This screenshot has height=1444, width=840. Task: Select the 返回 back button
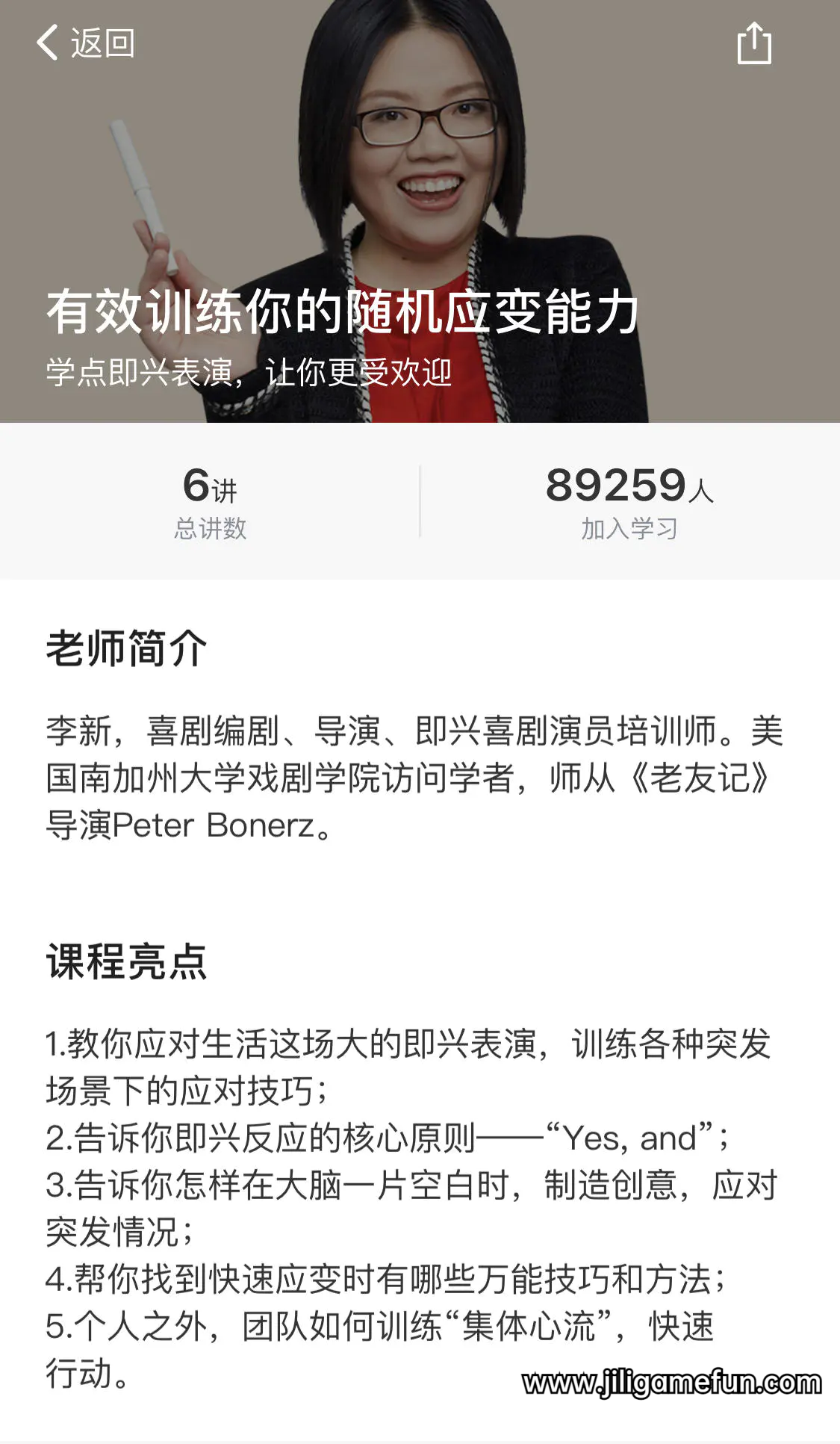coord(84,44)
